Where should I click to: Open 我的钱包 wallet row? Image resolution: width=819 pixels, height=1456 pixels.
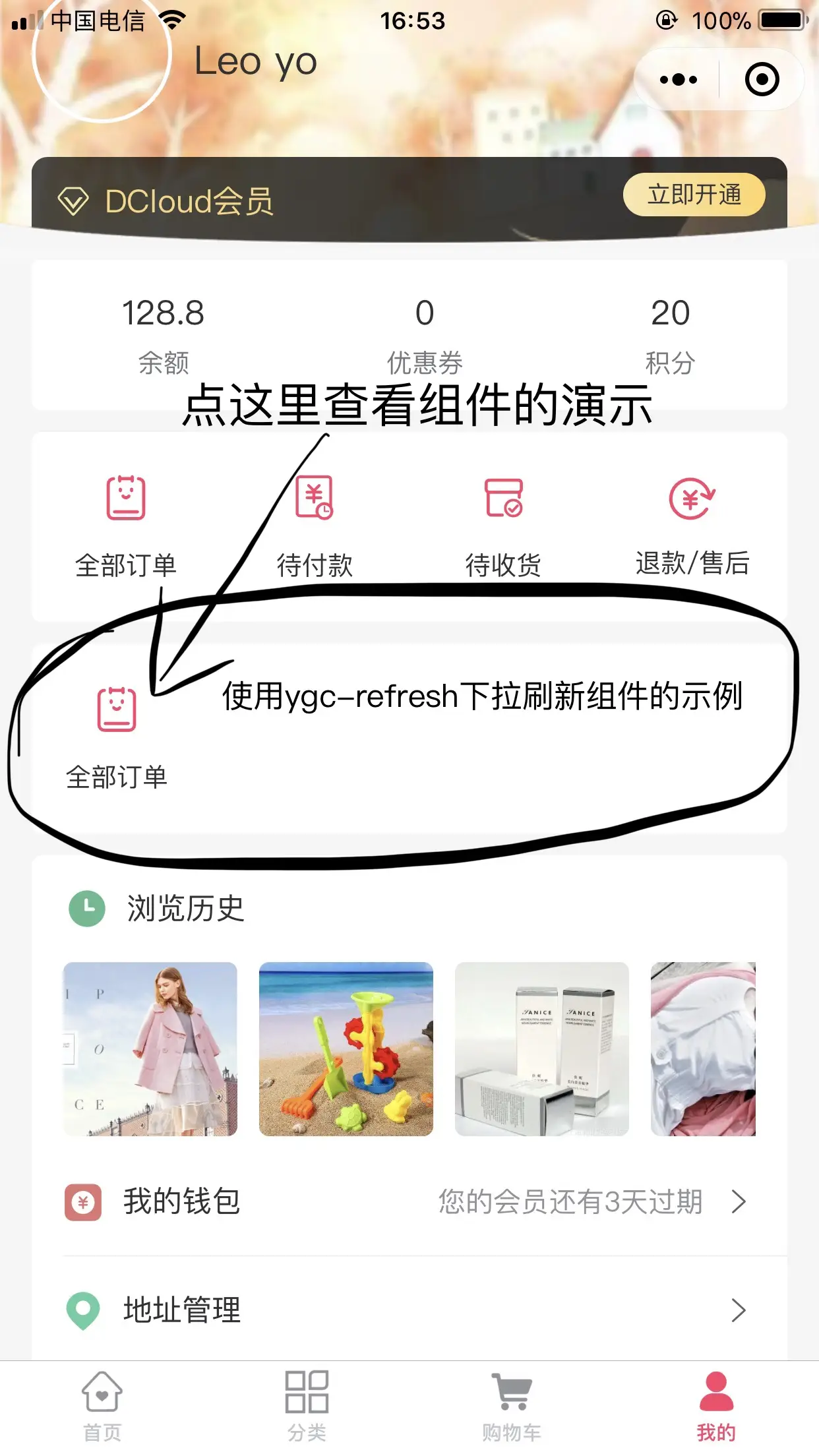pos(409,1201)
